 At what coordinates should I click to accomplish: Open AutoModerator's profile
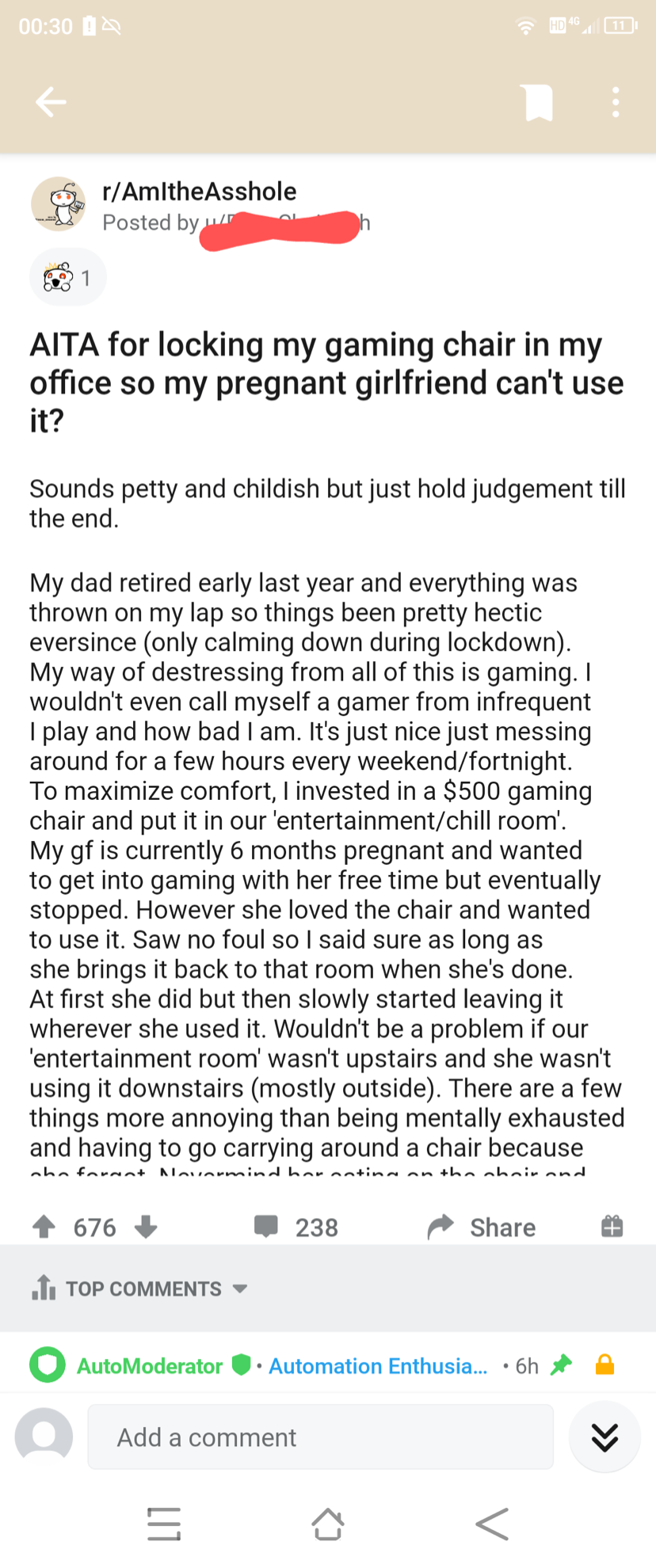tap(149, 1365)
